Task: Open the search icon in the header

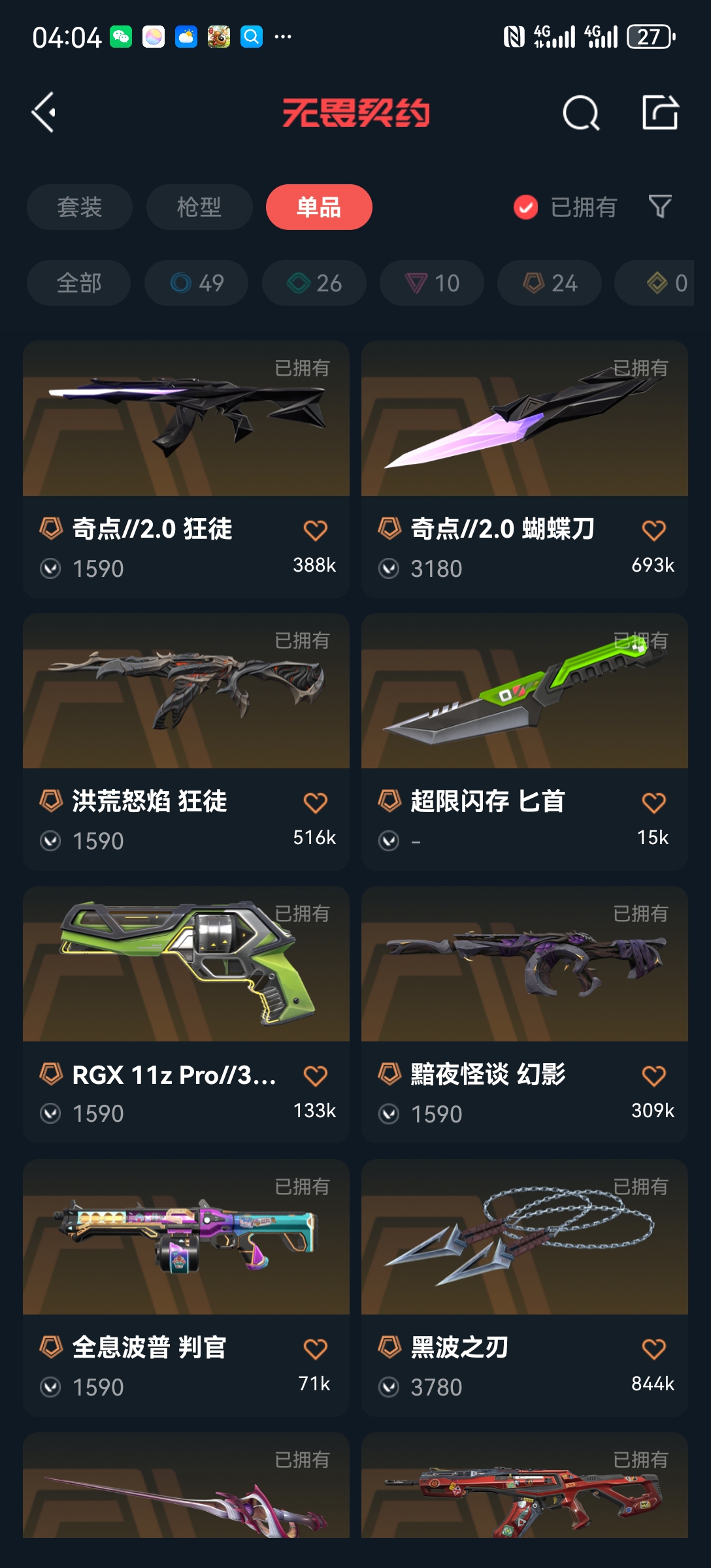Action: click(x=580, y=113)
